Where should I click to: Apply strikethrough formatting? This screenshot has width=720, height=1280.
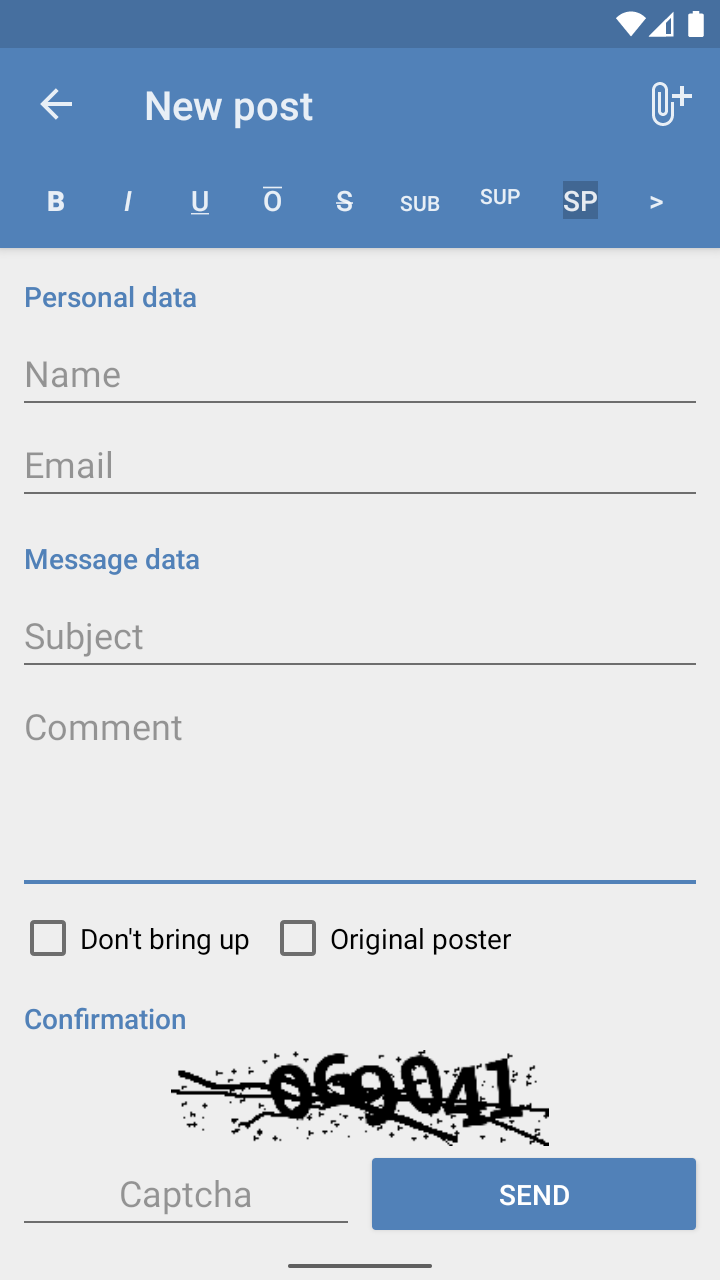[344, 201]
